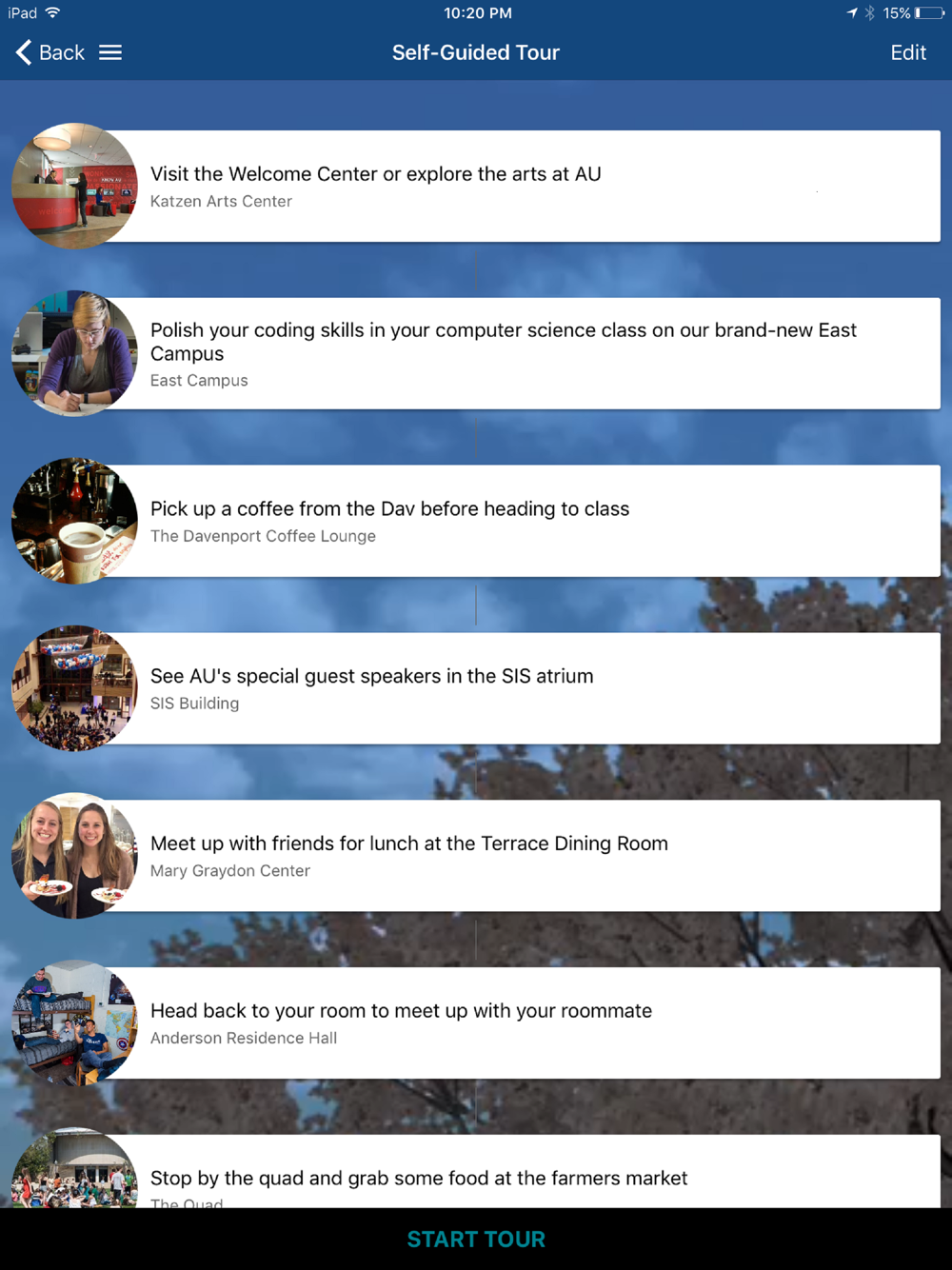Tap Edit to modify the tour

[x=907, y=52]
